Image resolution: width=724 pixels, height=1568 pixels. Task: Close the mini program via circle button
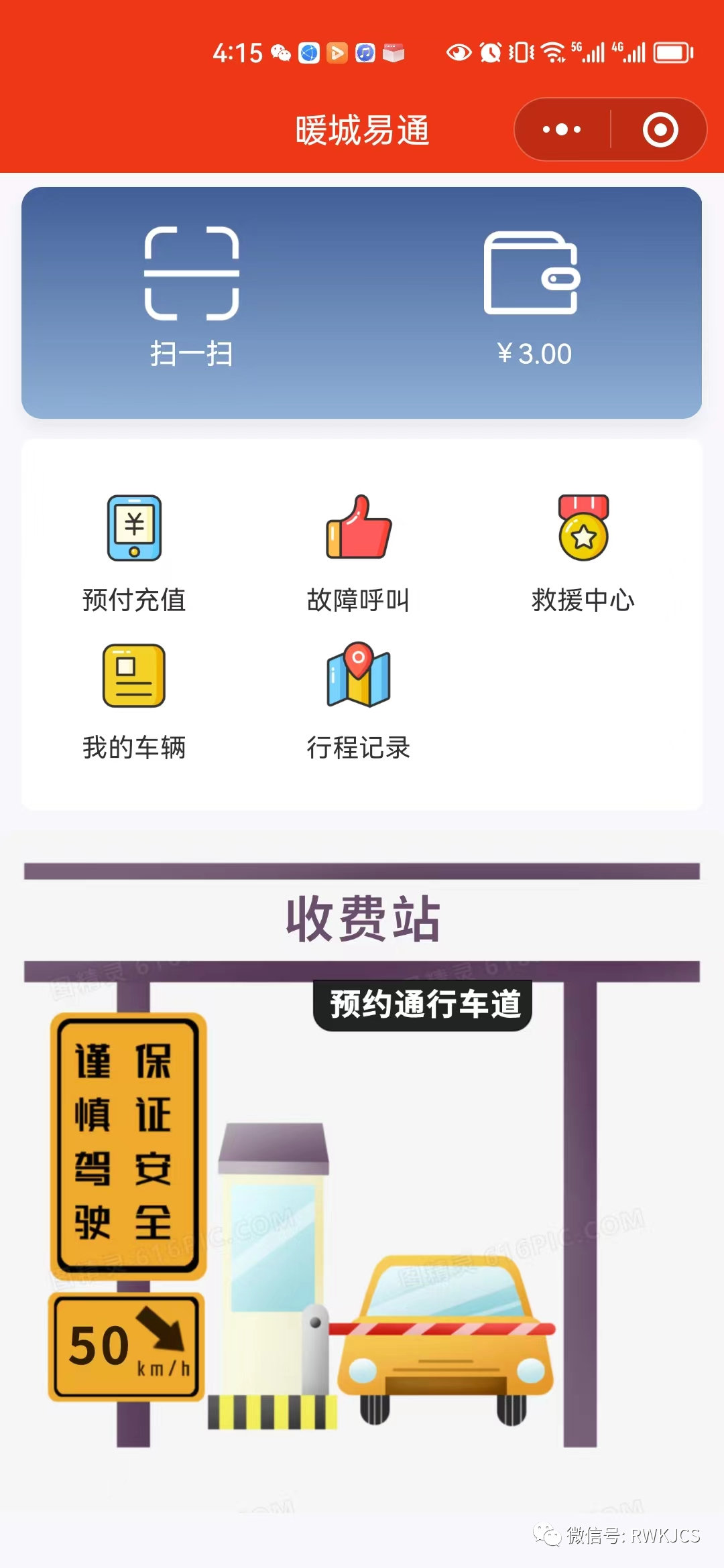(x=660, y=129)
